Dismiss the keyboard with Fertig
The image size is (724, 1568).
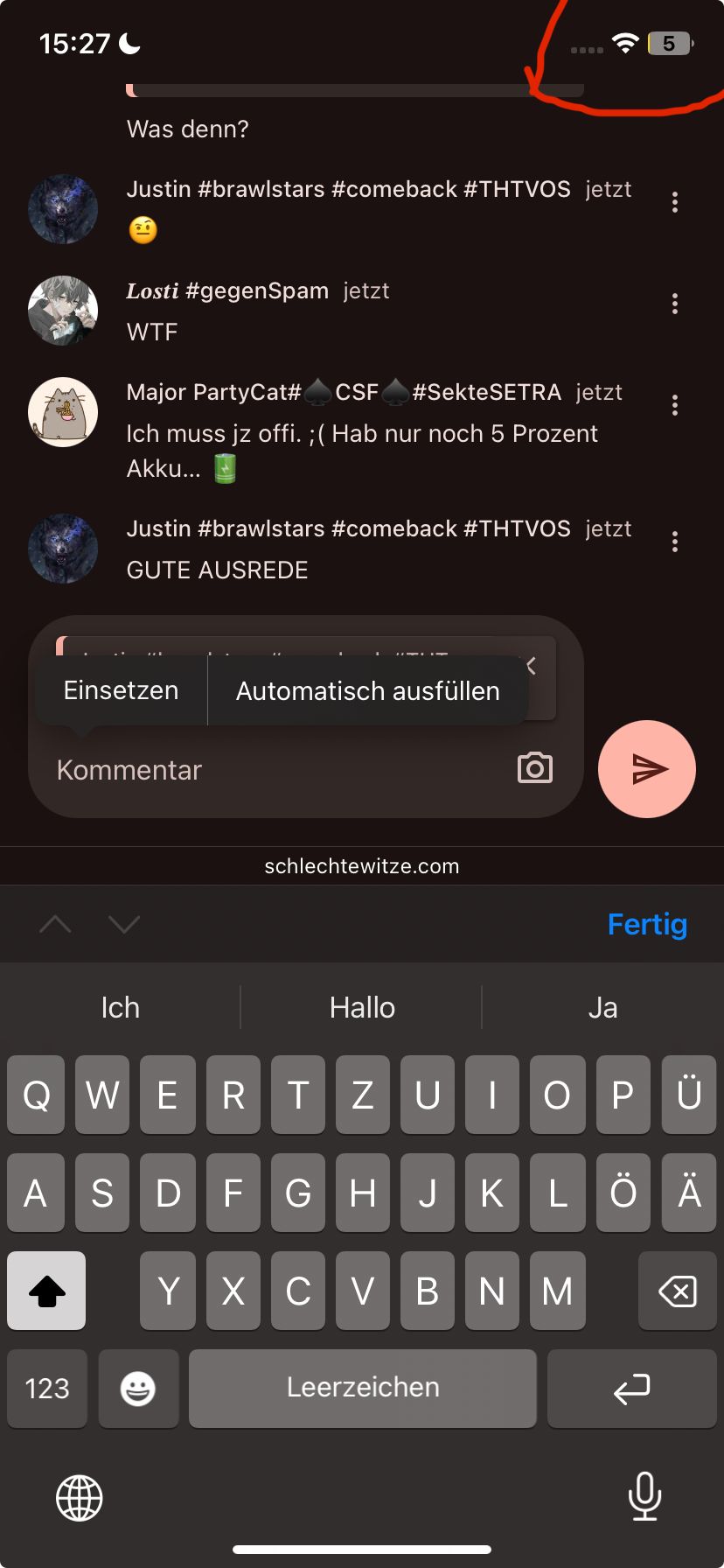[x=647, y=924]
